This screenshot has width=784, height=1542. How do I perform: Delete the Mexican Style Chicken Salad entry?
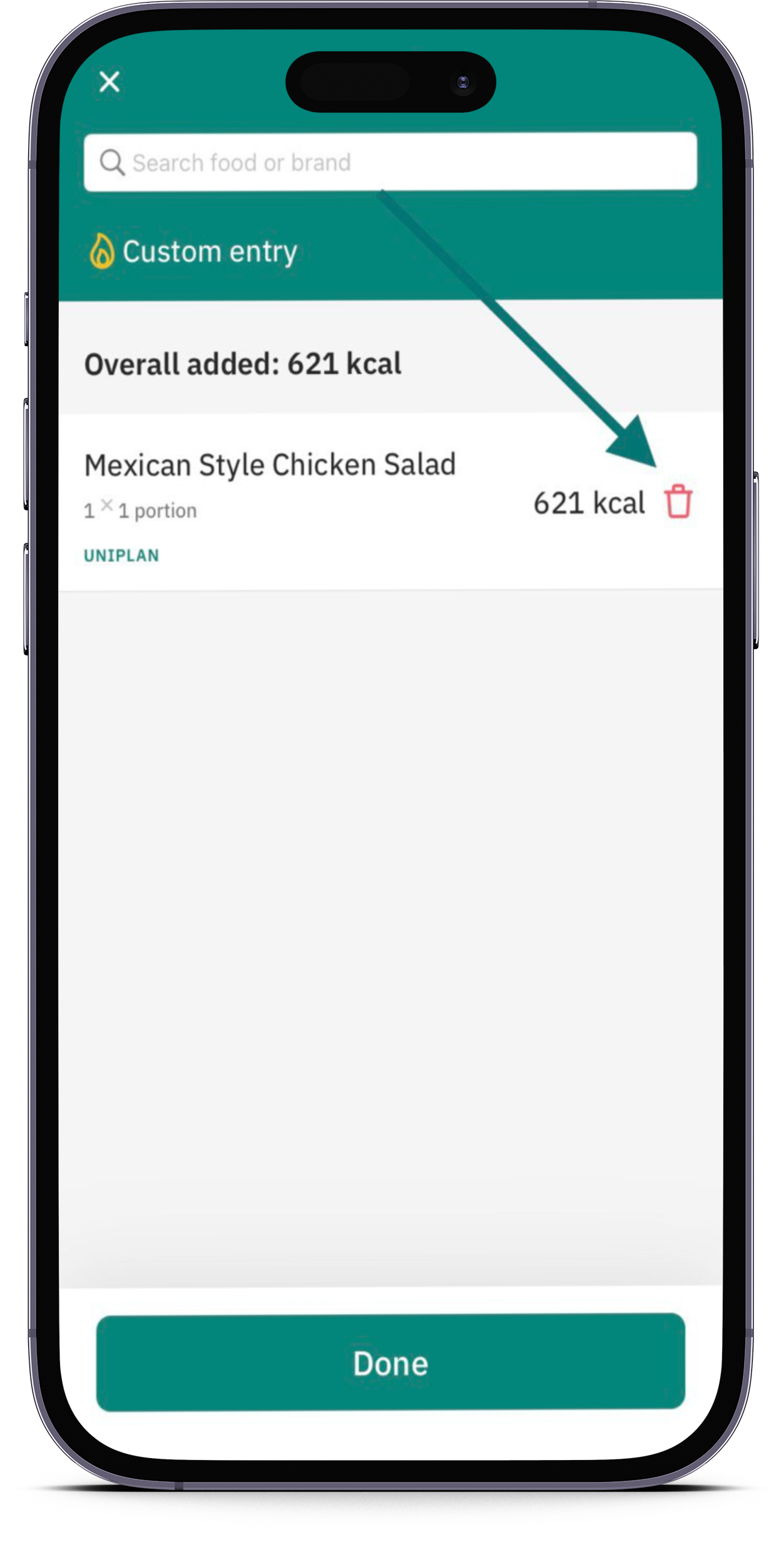tap(678, 502)
